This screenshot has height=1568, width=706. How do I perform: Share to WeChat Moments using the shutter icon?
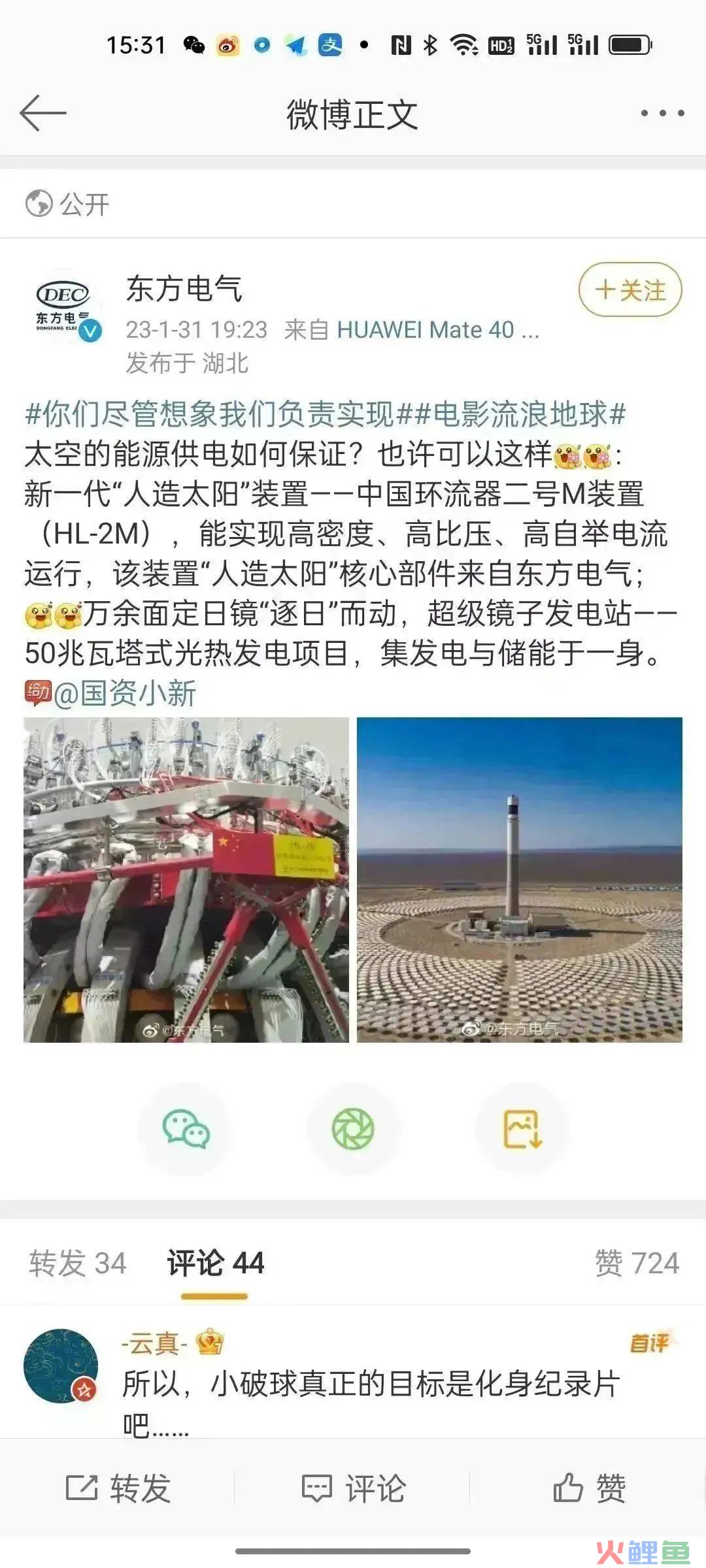tap(353, 1128)
